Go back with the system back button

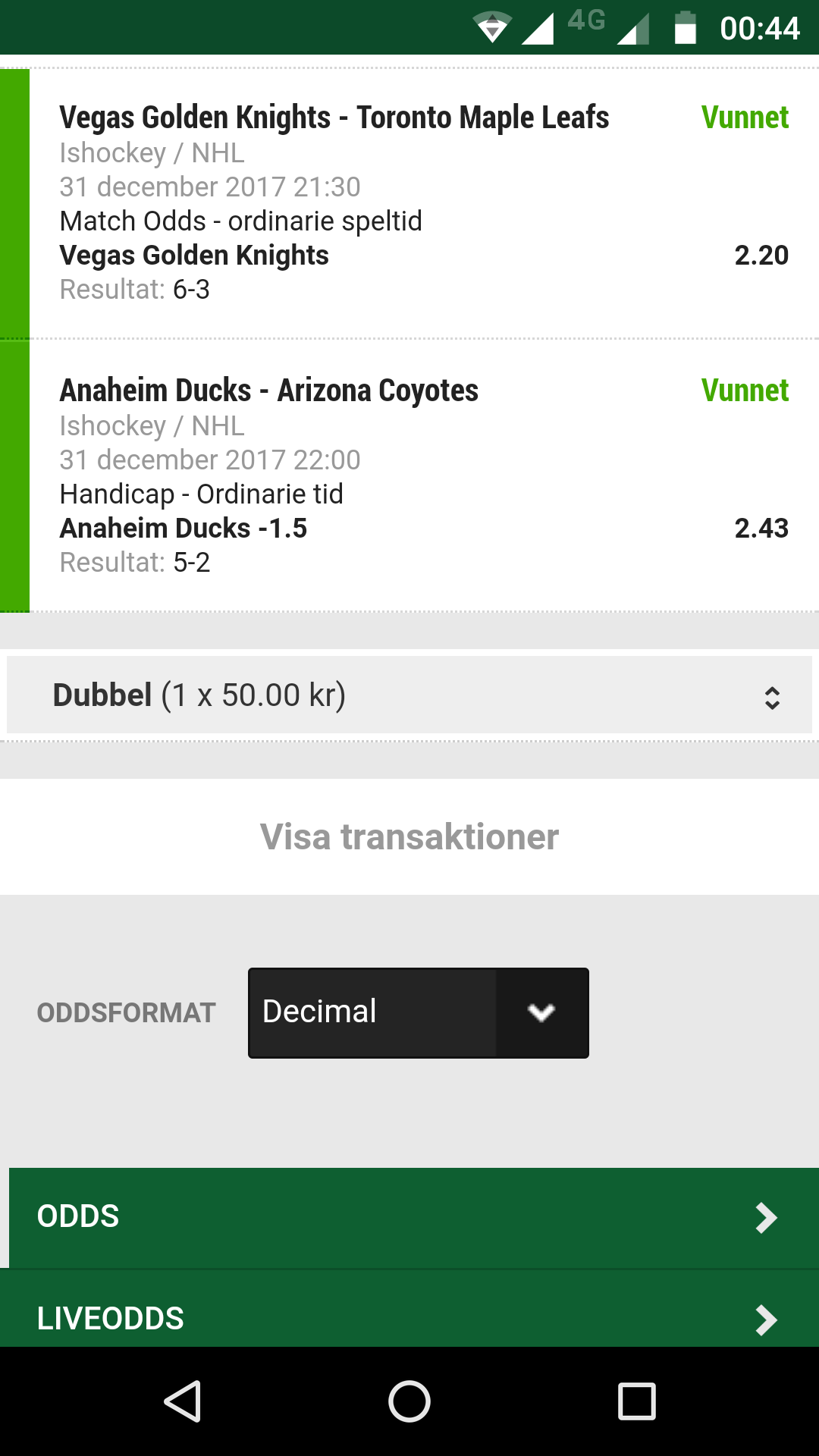(183, 1401)
